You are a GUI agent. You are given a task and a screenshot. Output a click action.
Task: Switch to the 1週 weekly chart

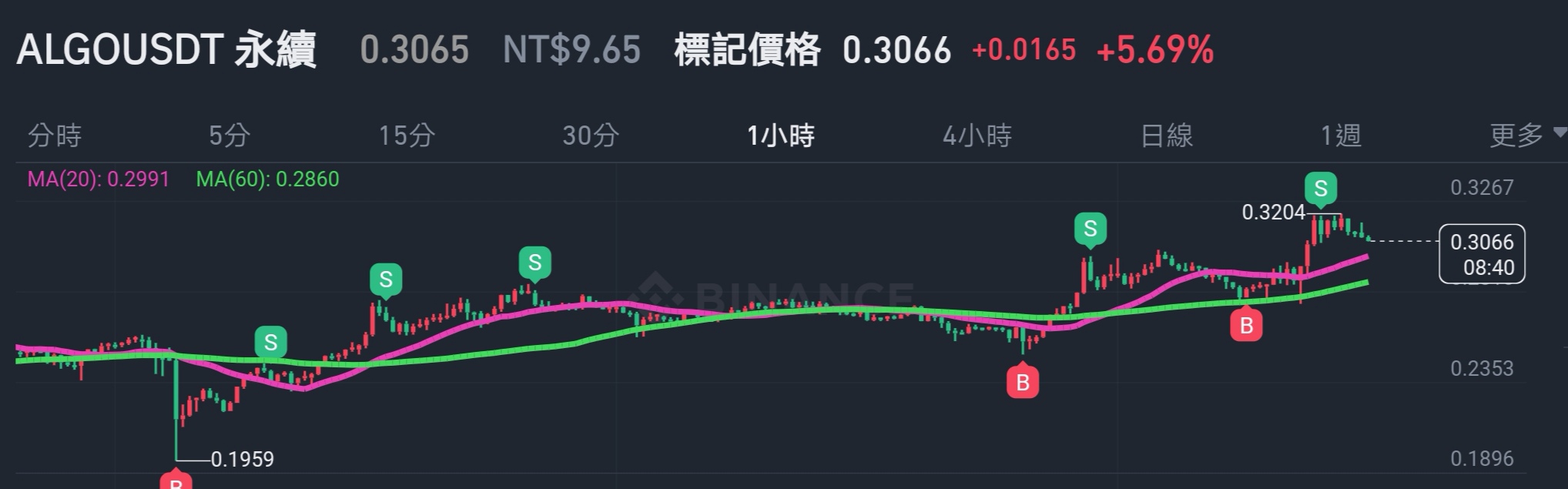1341,136
